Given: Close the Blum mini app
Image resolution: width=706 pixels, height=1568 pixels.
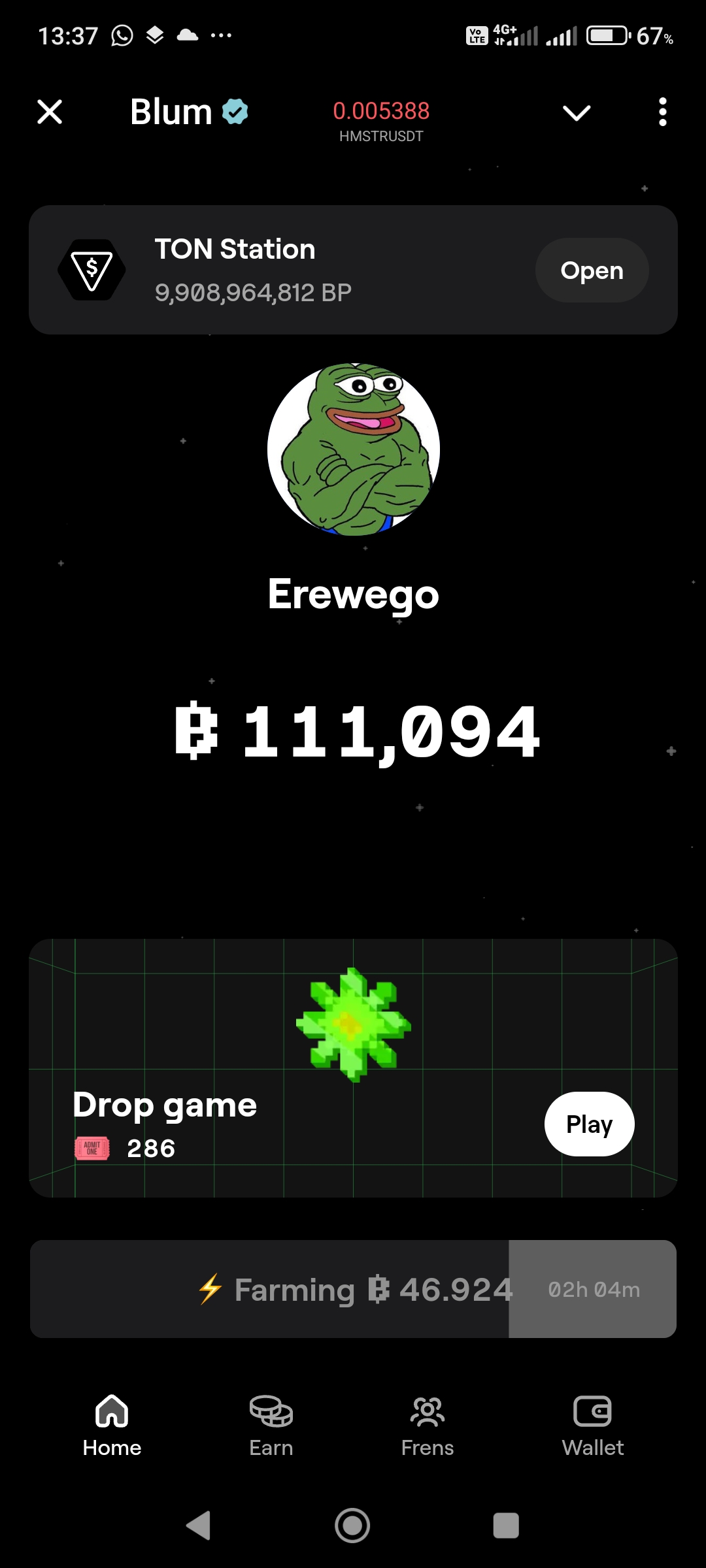Looking at the screenshot, I should [x=50, y=112].
